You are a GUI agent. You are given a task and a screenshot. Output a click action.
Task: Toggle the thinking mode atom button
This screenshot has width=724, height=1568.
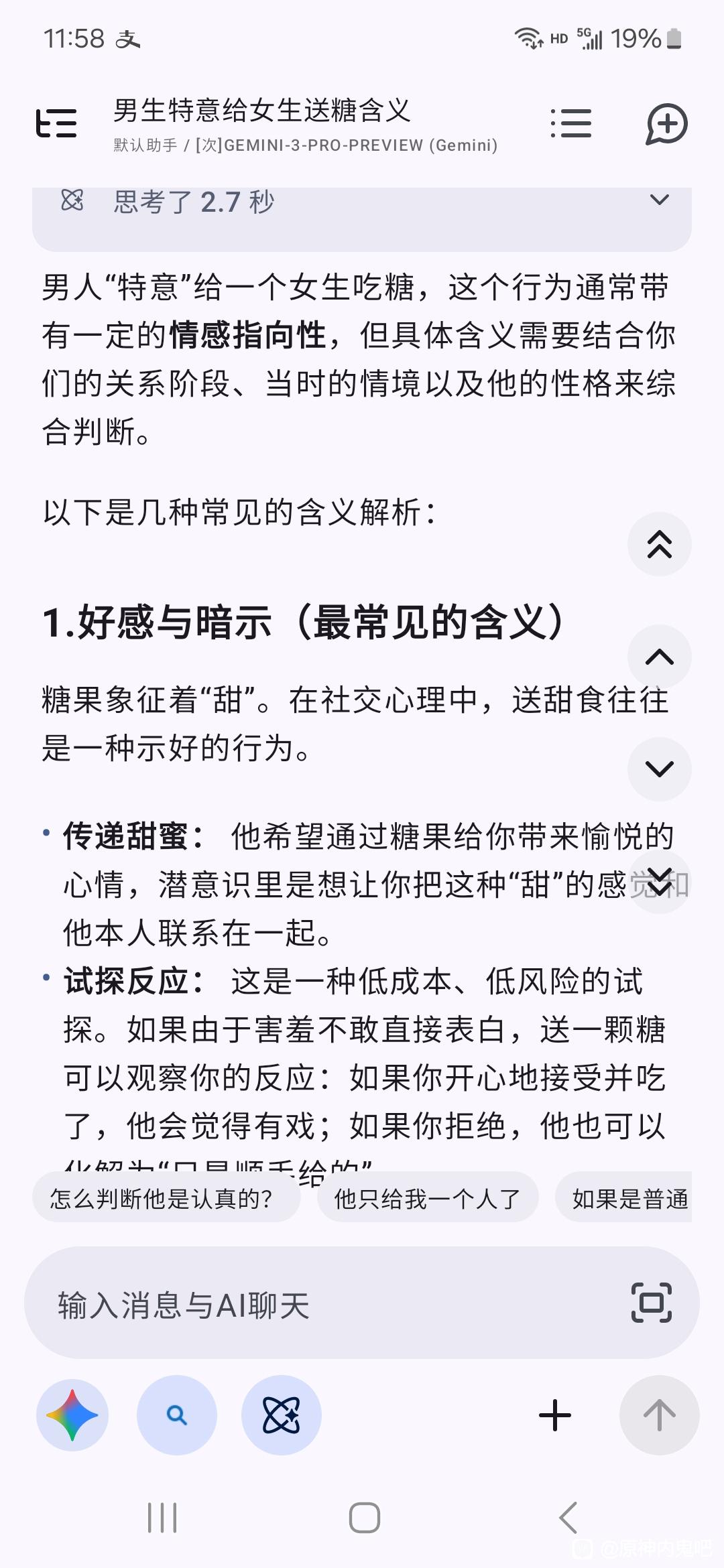(x=282, y=1415)
